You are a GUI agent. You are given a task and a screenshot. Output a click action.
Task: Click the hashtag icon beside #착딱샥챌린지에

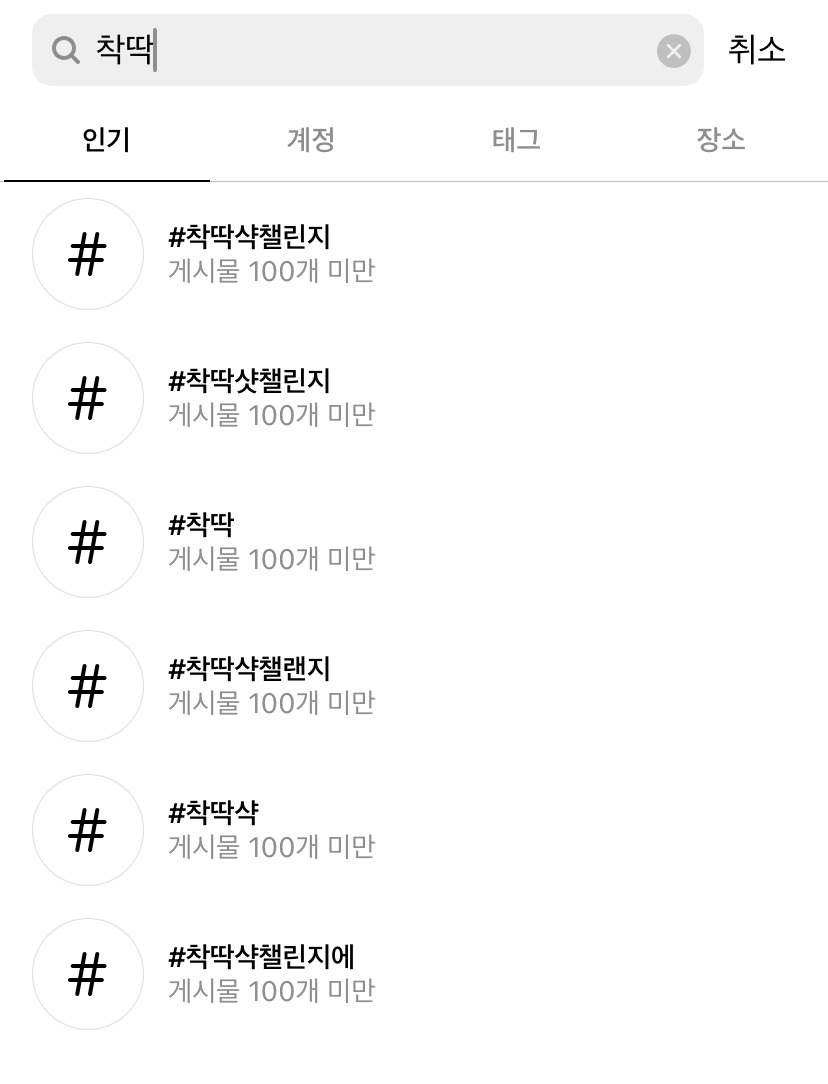point(87,974)
